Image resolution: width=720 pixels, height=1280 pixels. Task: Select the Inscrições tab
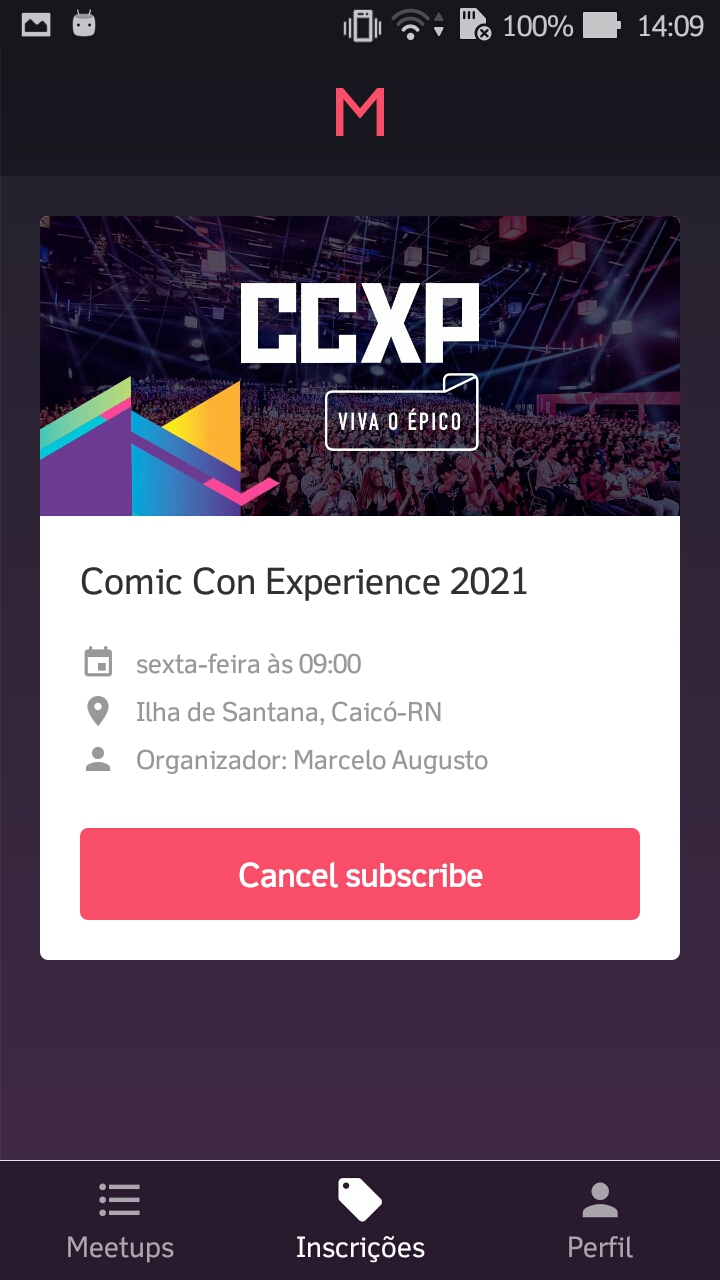click(x=360, y=1222)
